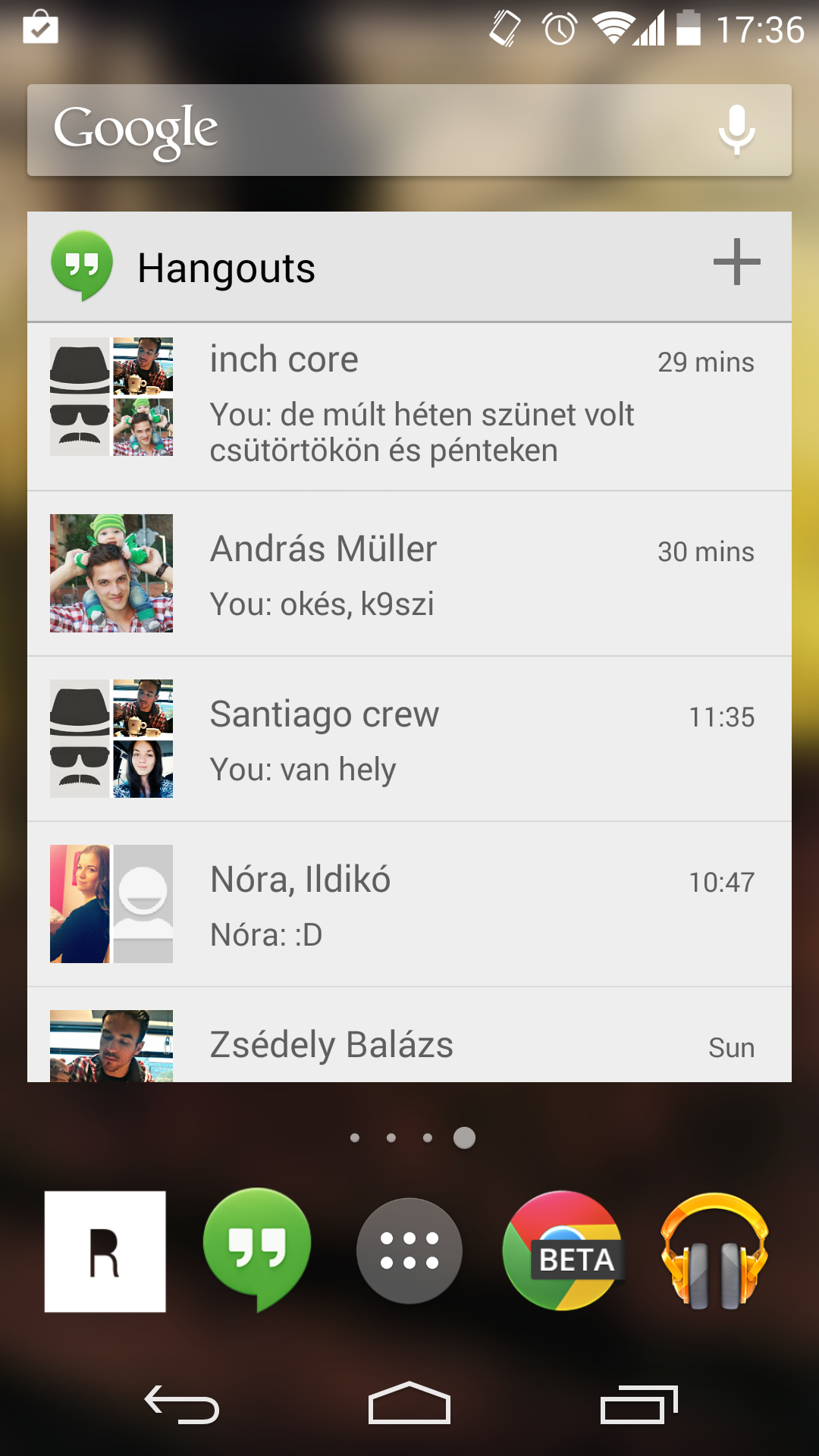Start a new Hangouts conversation

(736, 262)
